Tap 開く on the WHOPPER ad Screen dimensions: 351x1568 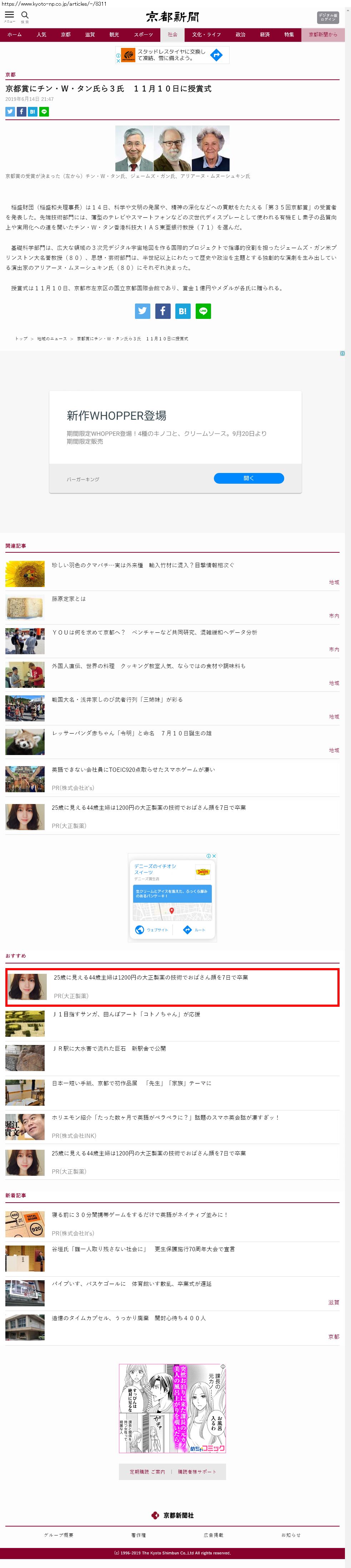click(x=248, y=478)
